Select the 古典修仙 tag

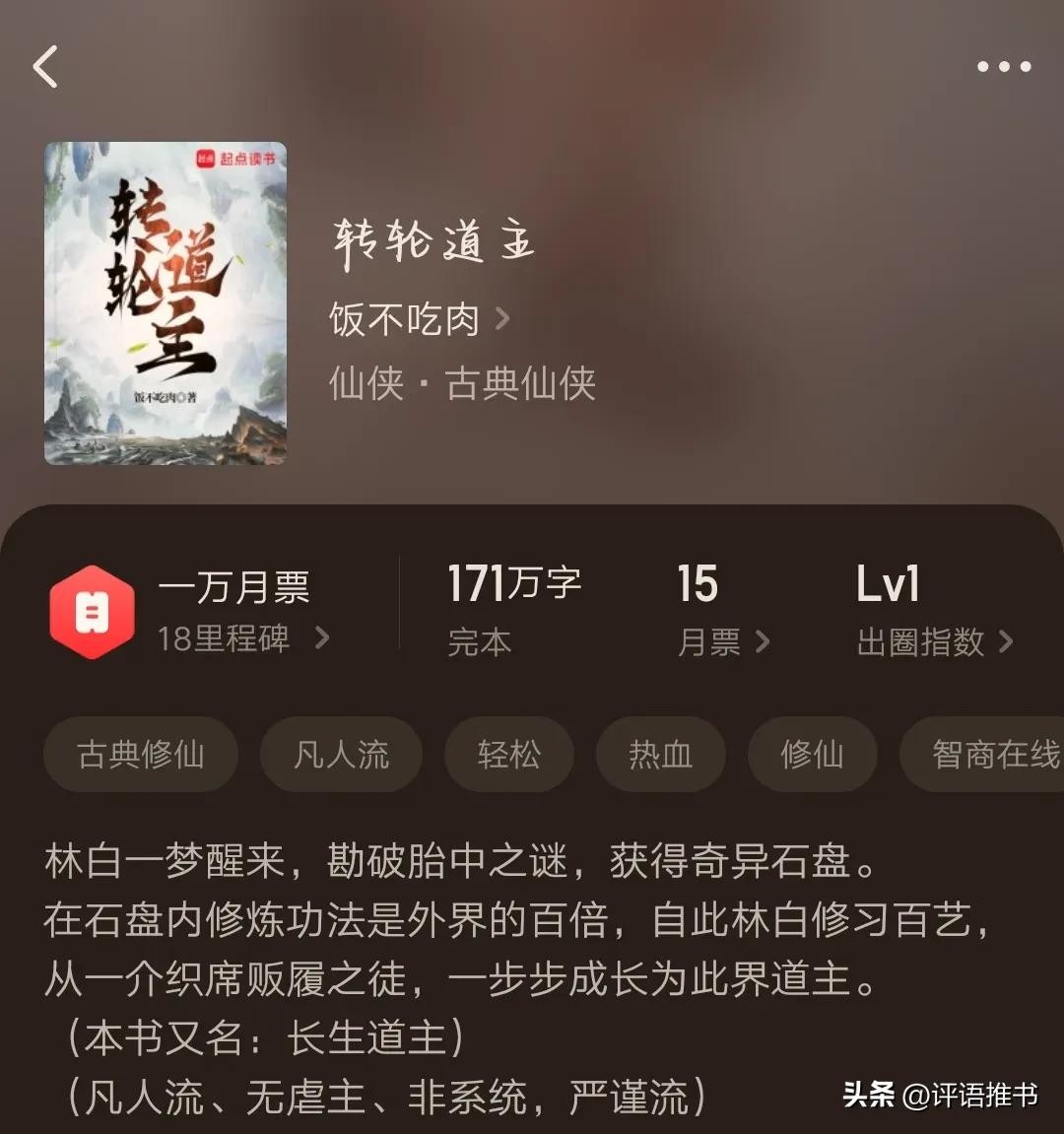pos(141,755)
